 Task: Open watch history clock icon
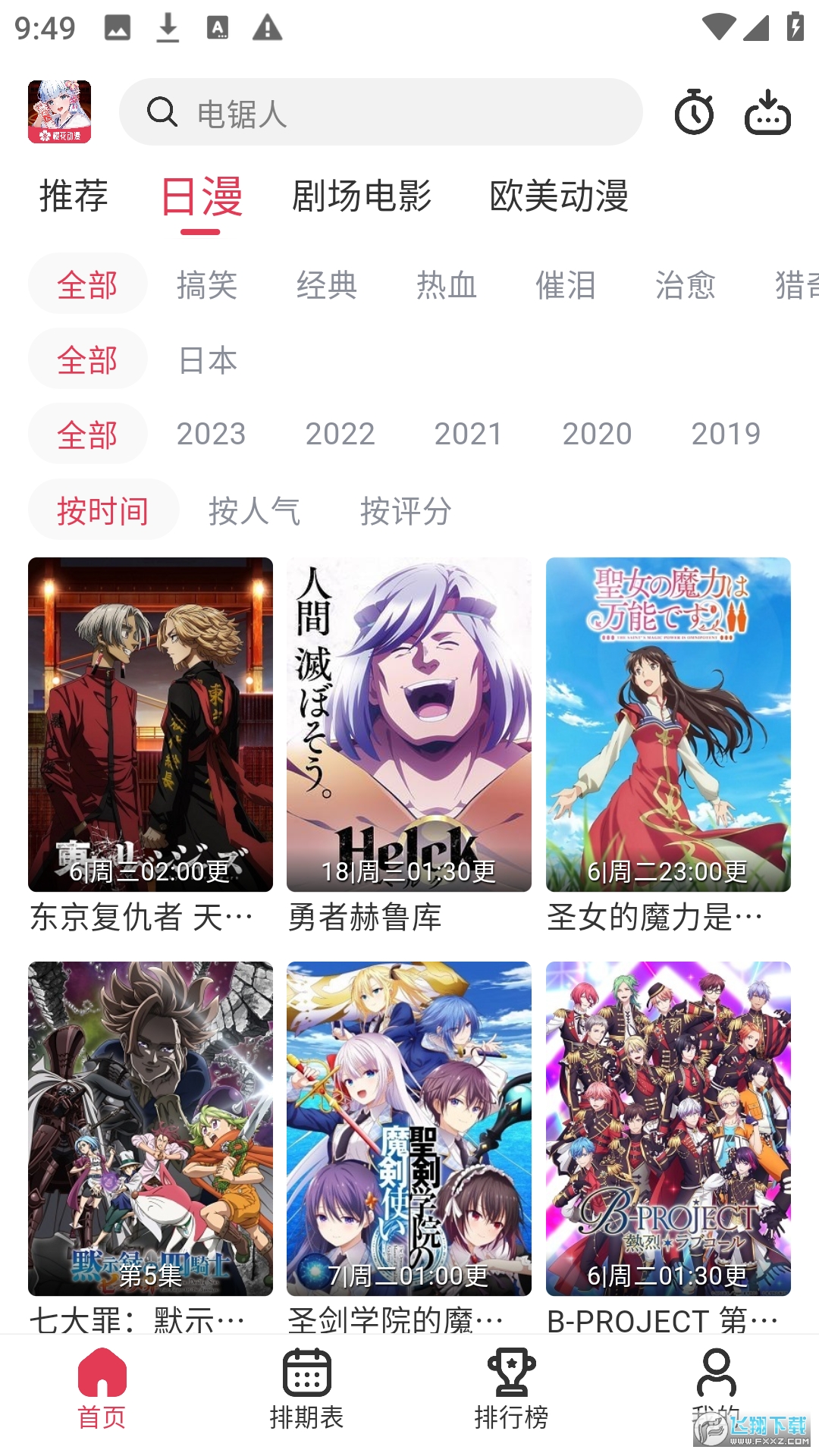point(694,112)
